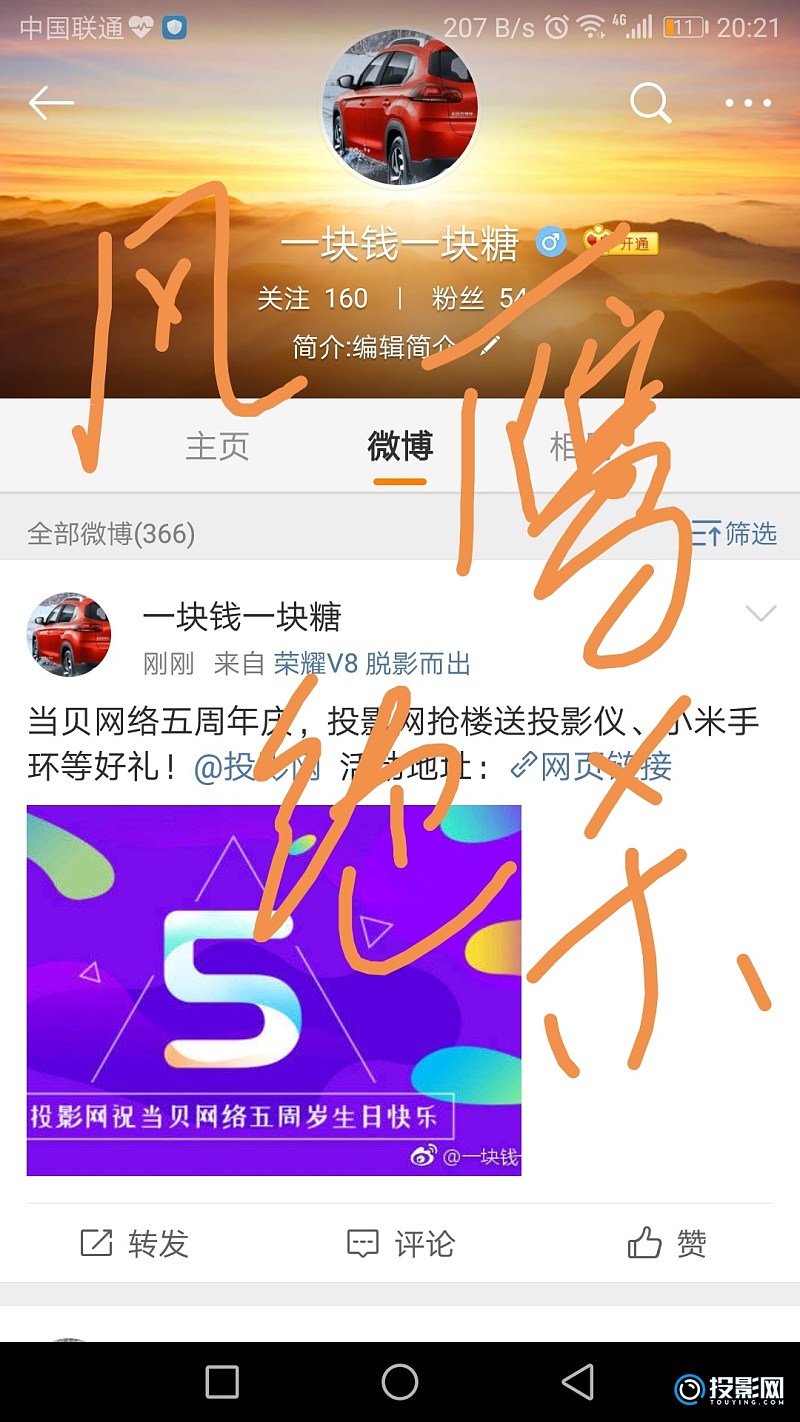Comment on the post via 评论
This screenshot has width=800, height=1422.
point(400,1244)
